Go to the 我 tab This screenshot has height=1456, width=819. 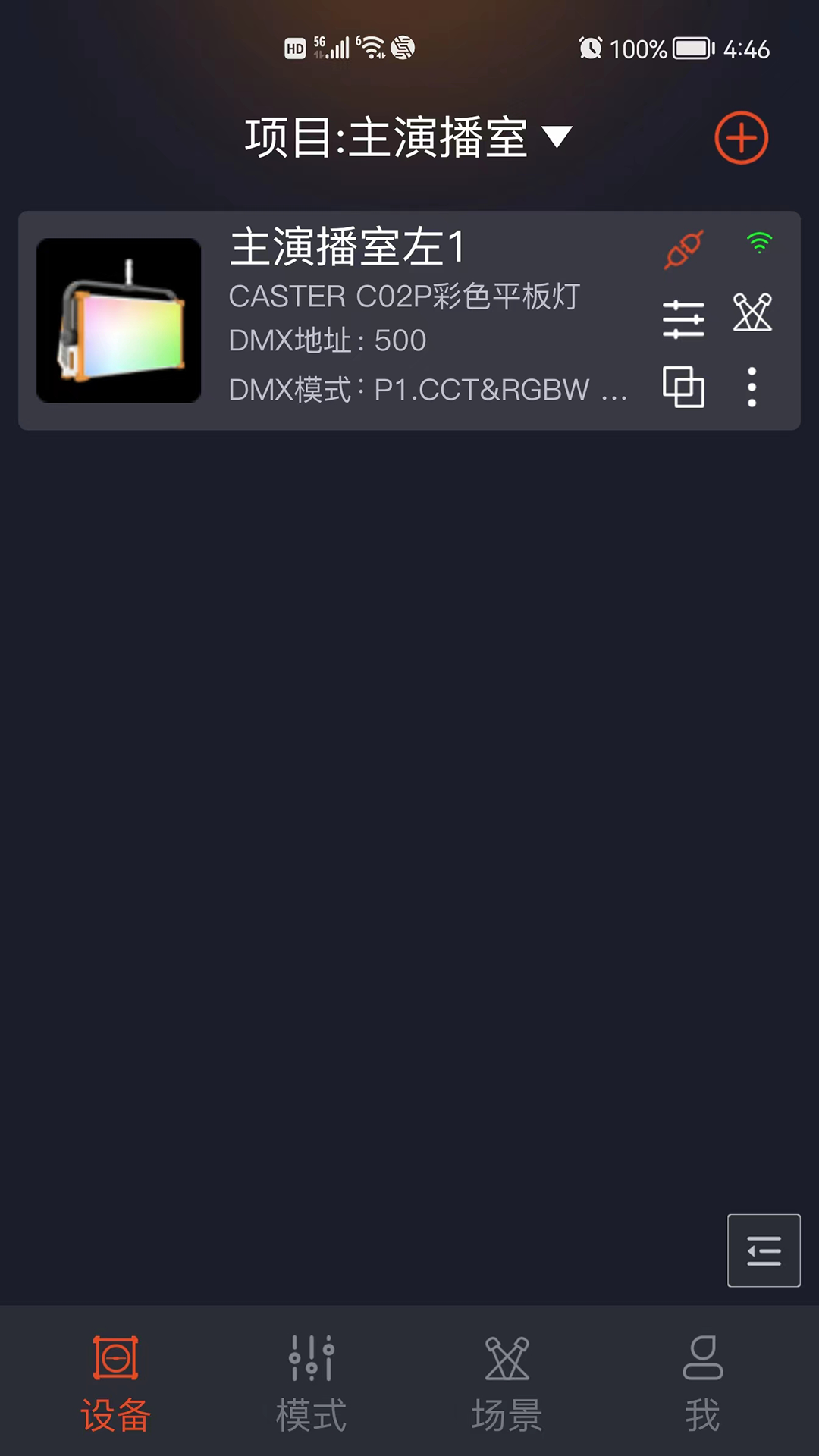click(702, 1382)
